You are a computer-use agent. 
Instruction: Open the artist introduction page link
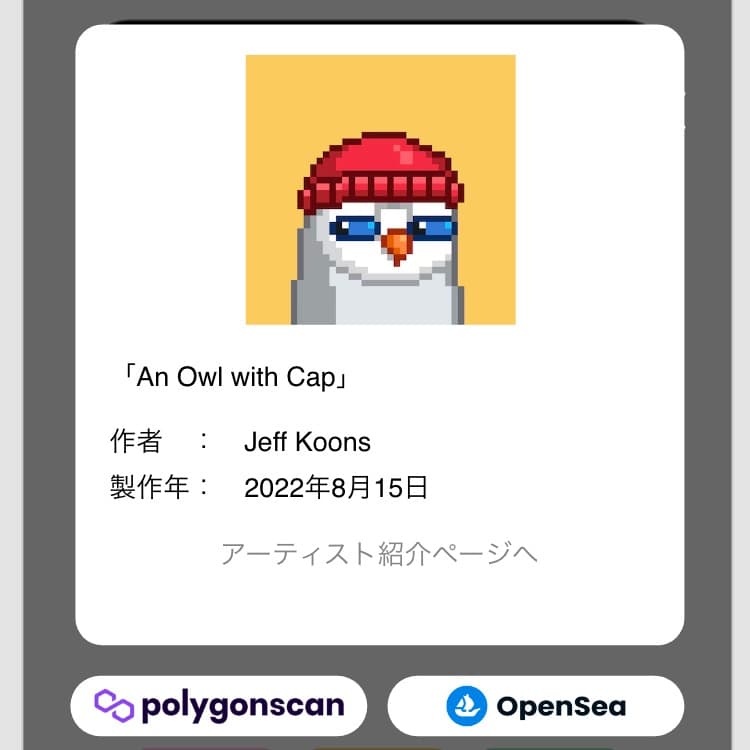coord(379,554)
